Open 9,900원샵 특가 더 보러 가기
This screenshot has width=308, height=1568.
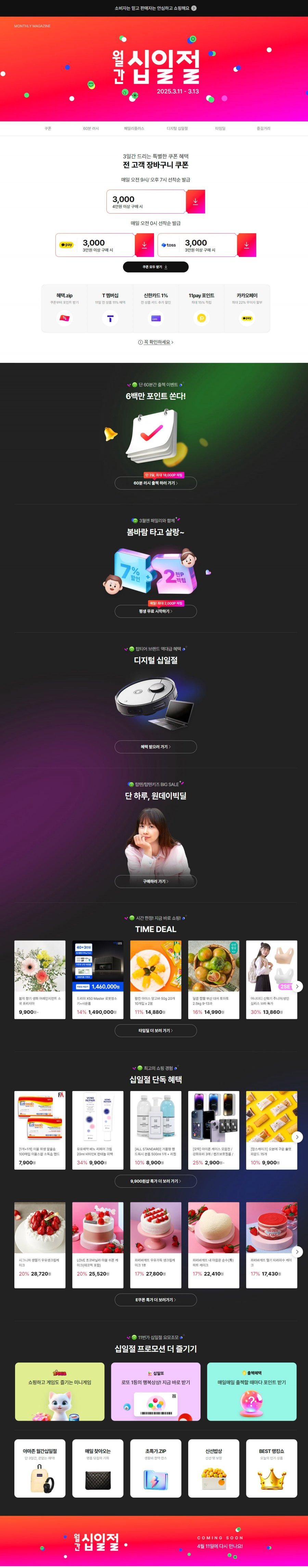155,1181
